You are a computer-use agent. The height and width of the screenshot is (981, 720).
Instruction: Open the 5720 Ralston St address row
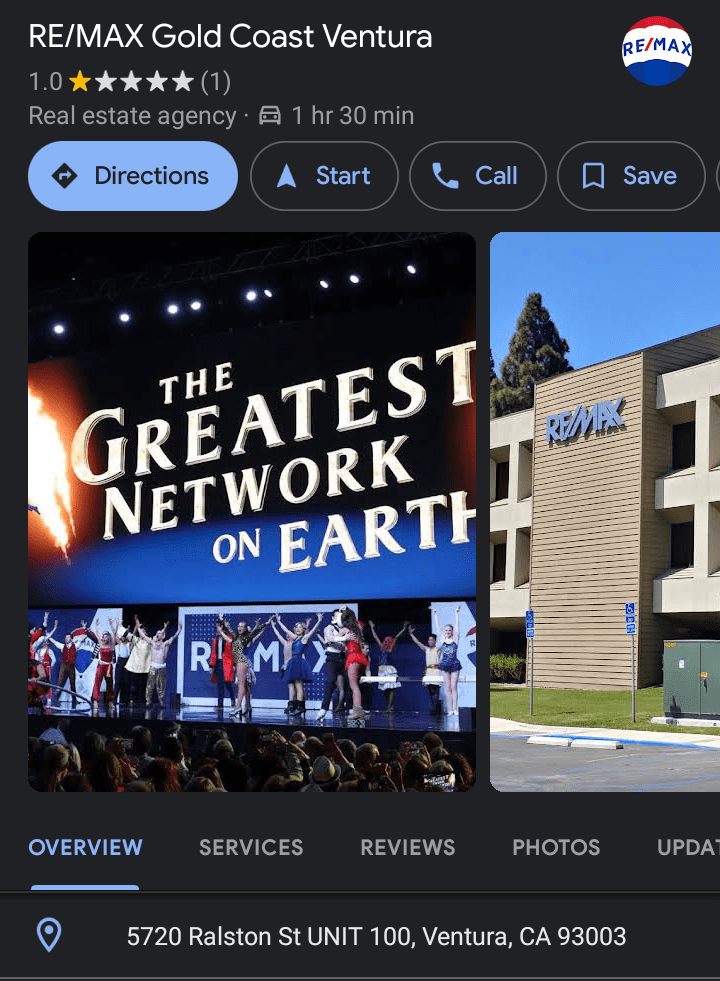tap(375, 937)
